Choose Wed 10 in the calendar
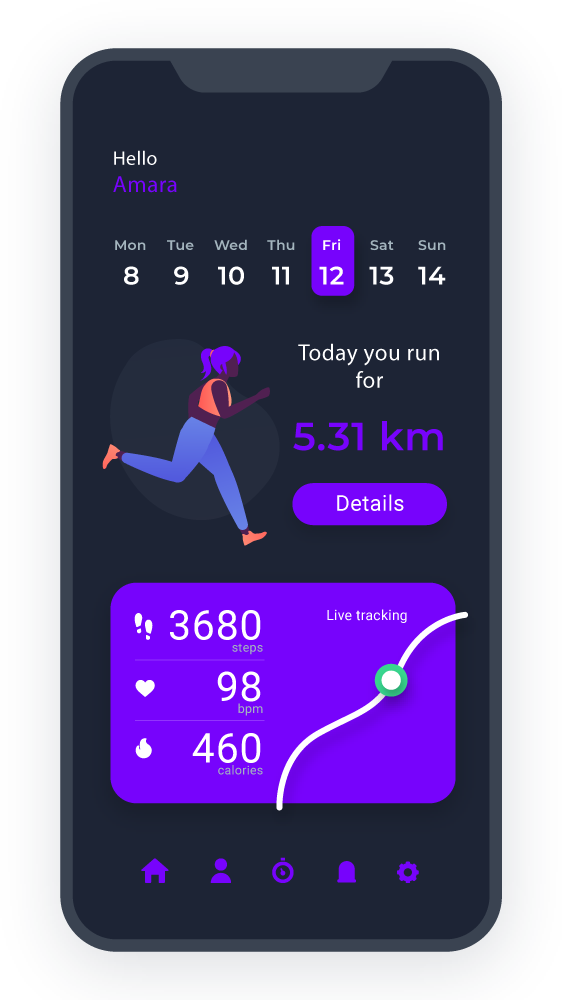 point(231,263)
